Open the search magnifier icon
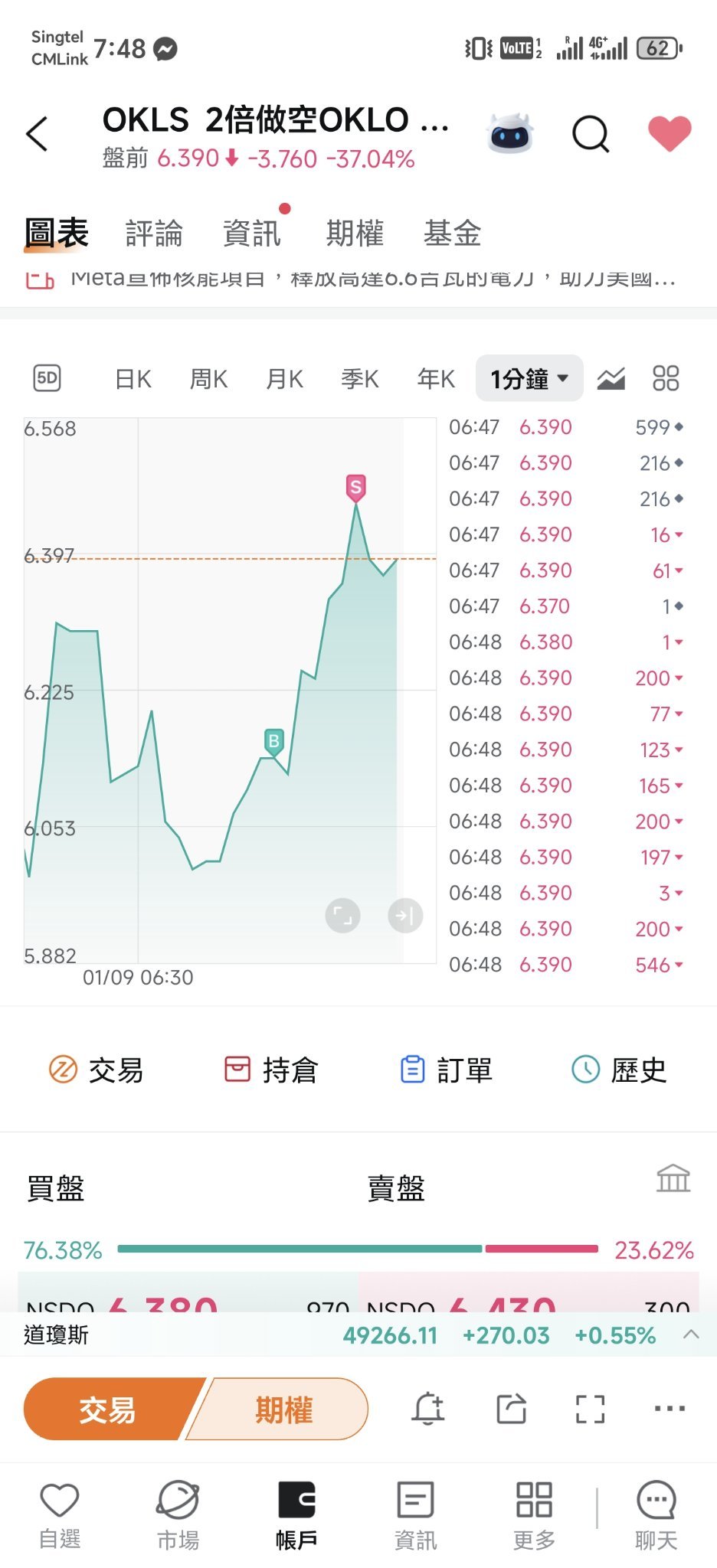Viewport: 717px width, 1568px height. coord(590,135)
